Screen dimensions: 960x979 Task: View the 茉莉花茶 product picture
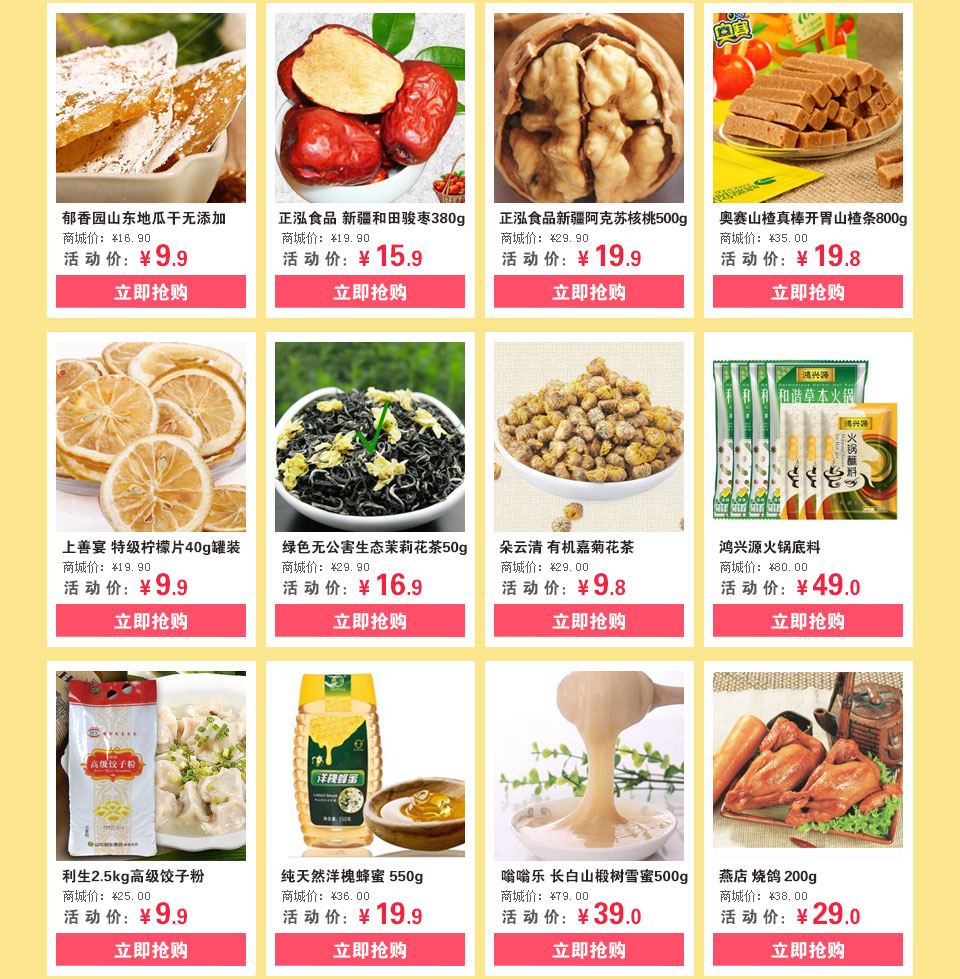point(370,437)
